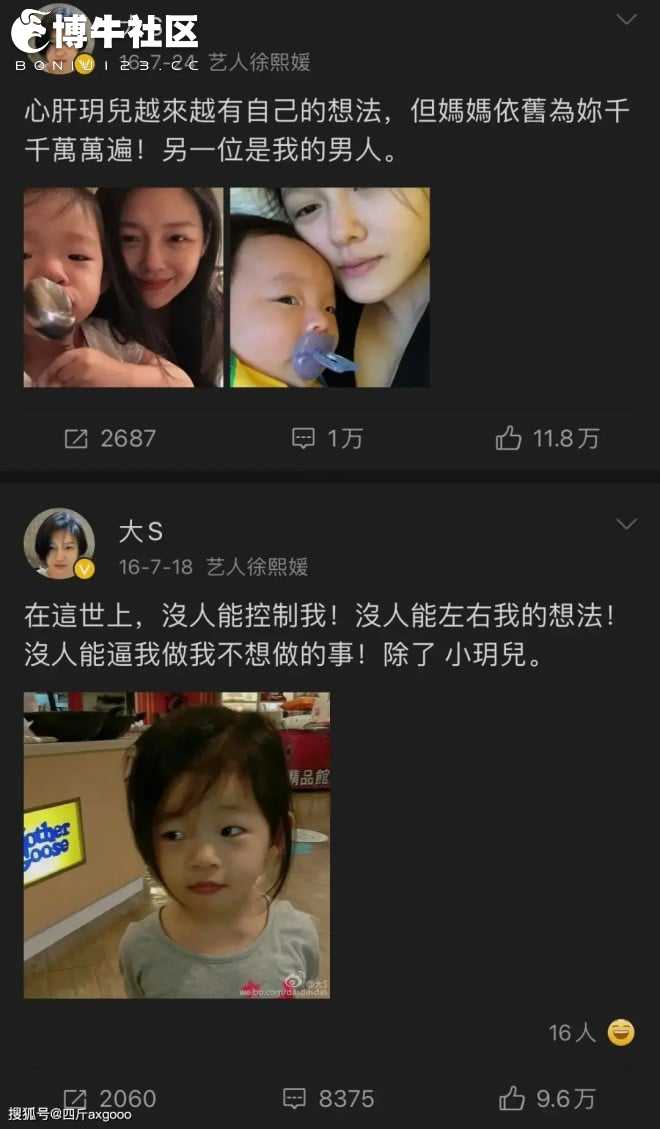Screen dimensions: 660x1129
Task: Expand the first post's chevron menu
Action: (627, 20)
